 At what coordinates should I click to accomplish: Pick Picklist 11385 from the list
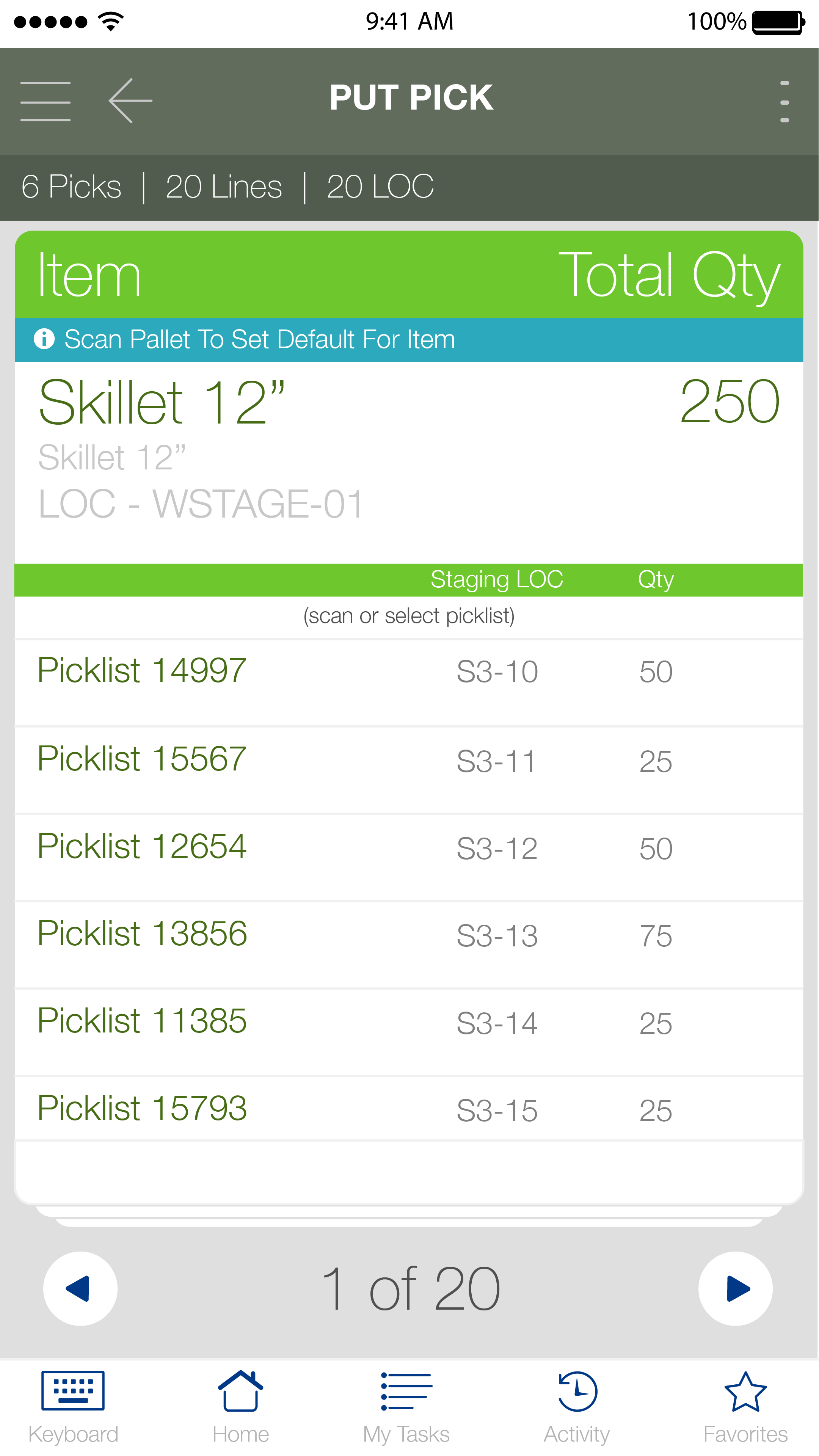tap(408, 1031)
